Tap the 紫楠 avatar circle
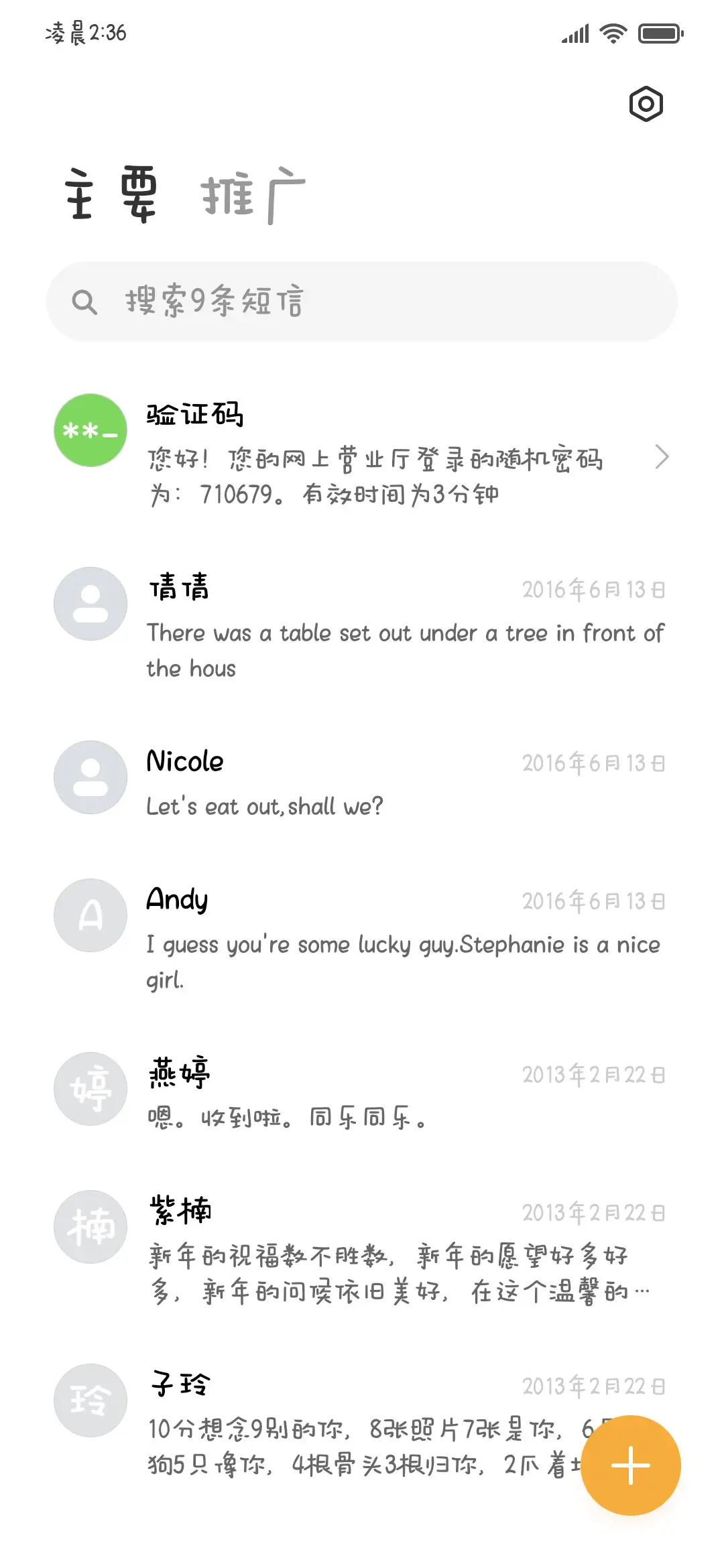 pos(90,1226)
